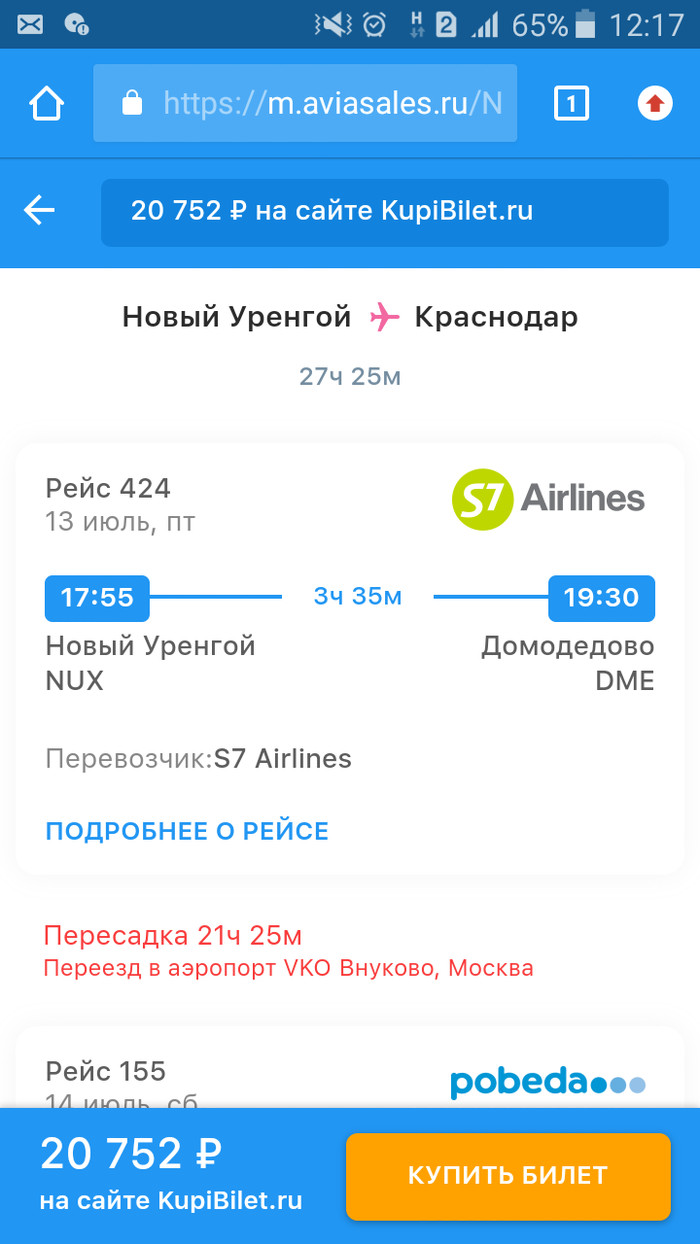
Task: Go back with the white arrow
Action: click(40, 211)
